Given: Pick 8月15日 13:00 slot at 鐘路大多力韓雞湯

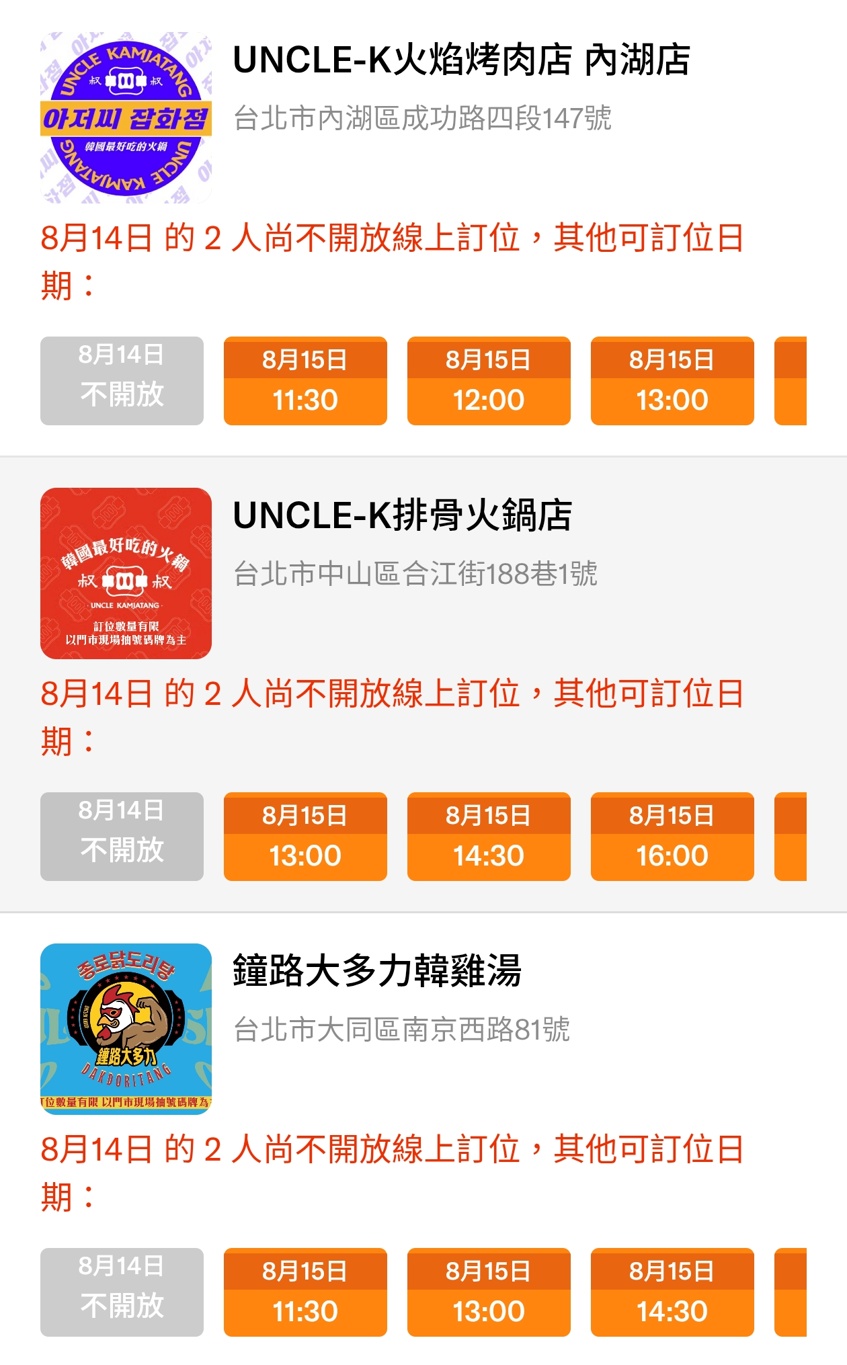Looking at the screenshot, I should (488, 1292).
